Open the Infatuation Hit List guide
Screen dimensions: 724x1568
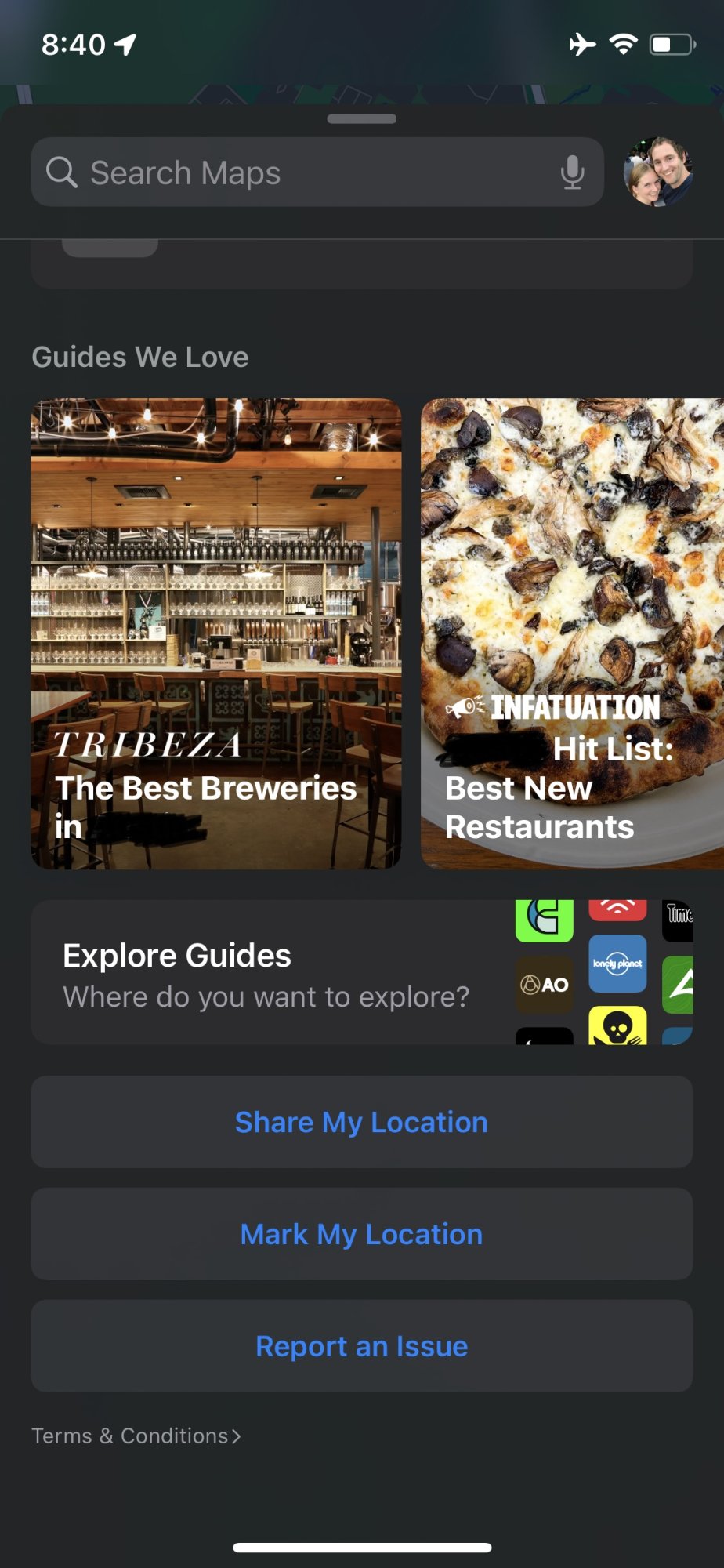click(572, 633)
